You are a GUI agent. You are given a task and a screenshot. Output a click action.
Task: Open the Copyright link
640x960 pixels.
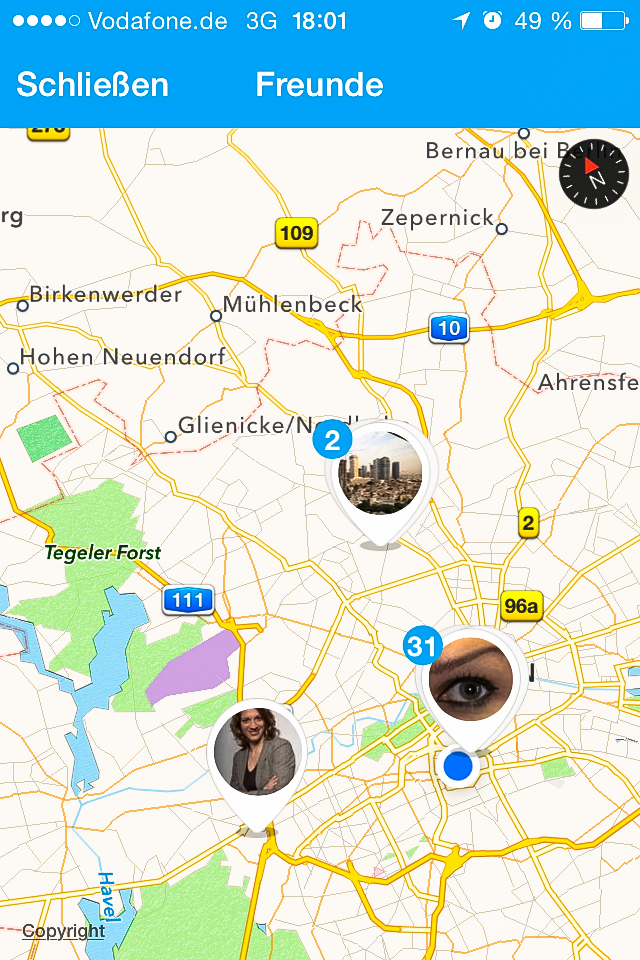click(63, 931)
